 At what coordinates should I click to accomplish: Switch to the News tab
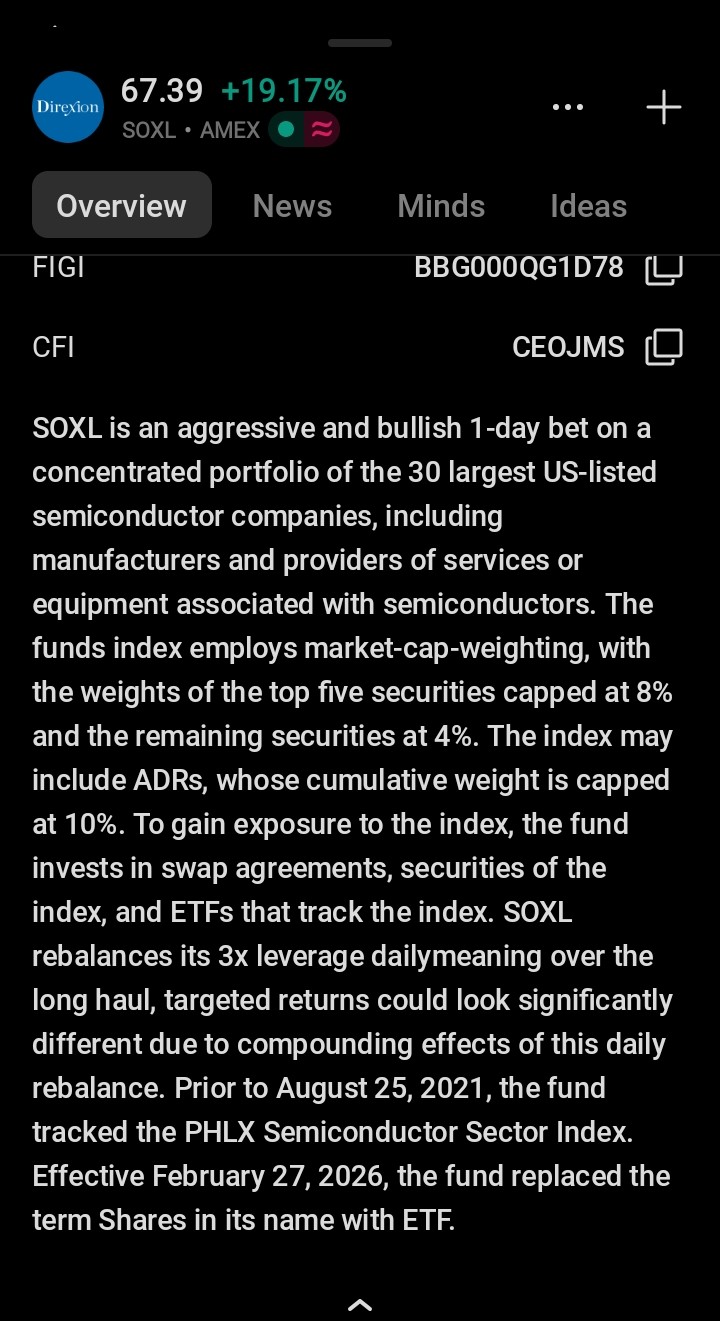tap(292, 206)
